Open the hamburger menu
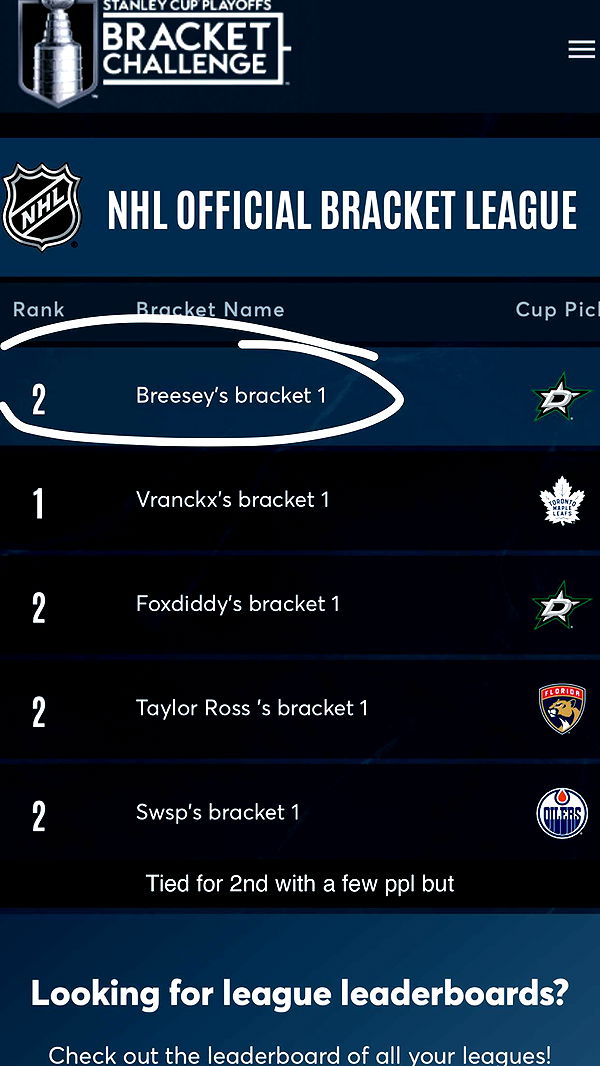 pos(581,49)
